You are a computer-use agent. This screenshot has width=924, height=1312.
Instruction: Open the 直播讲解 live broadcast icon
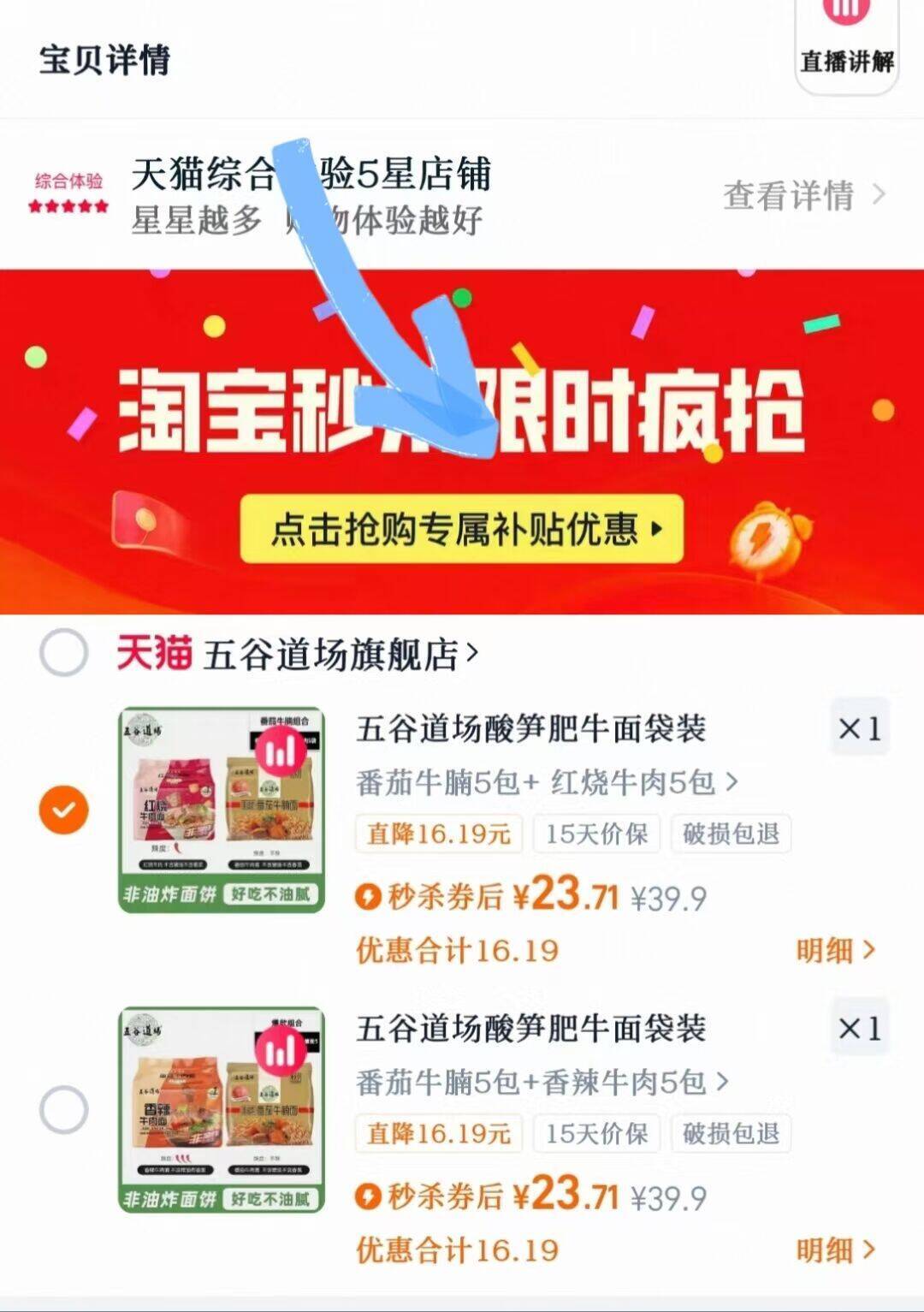tap(845, 39)
